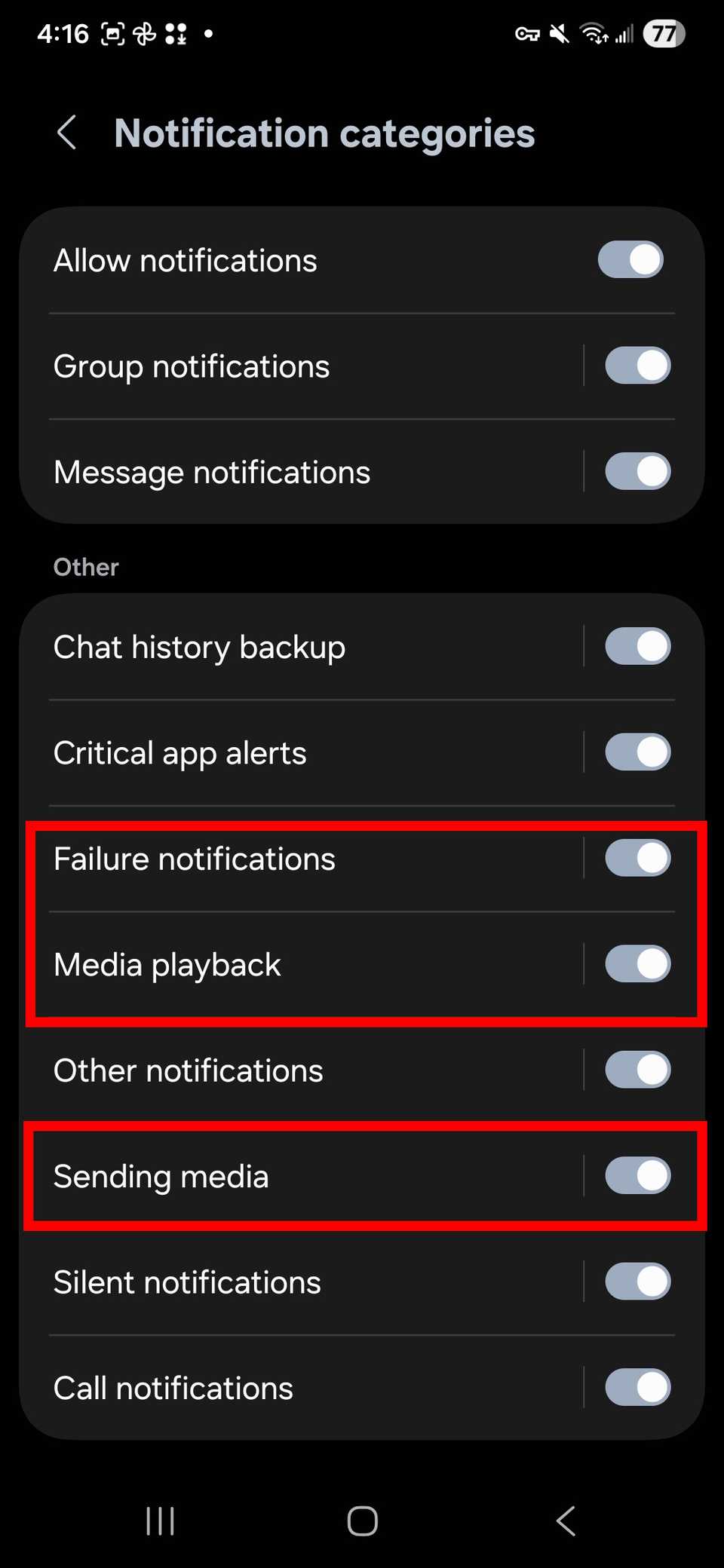
Task: Tap the back arrow beside Notification categories
Action: click(66, 133)
